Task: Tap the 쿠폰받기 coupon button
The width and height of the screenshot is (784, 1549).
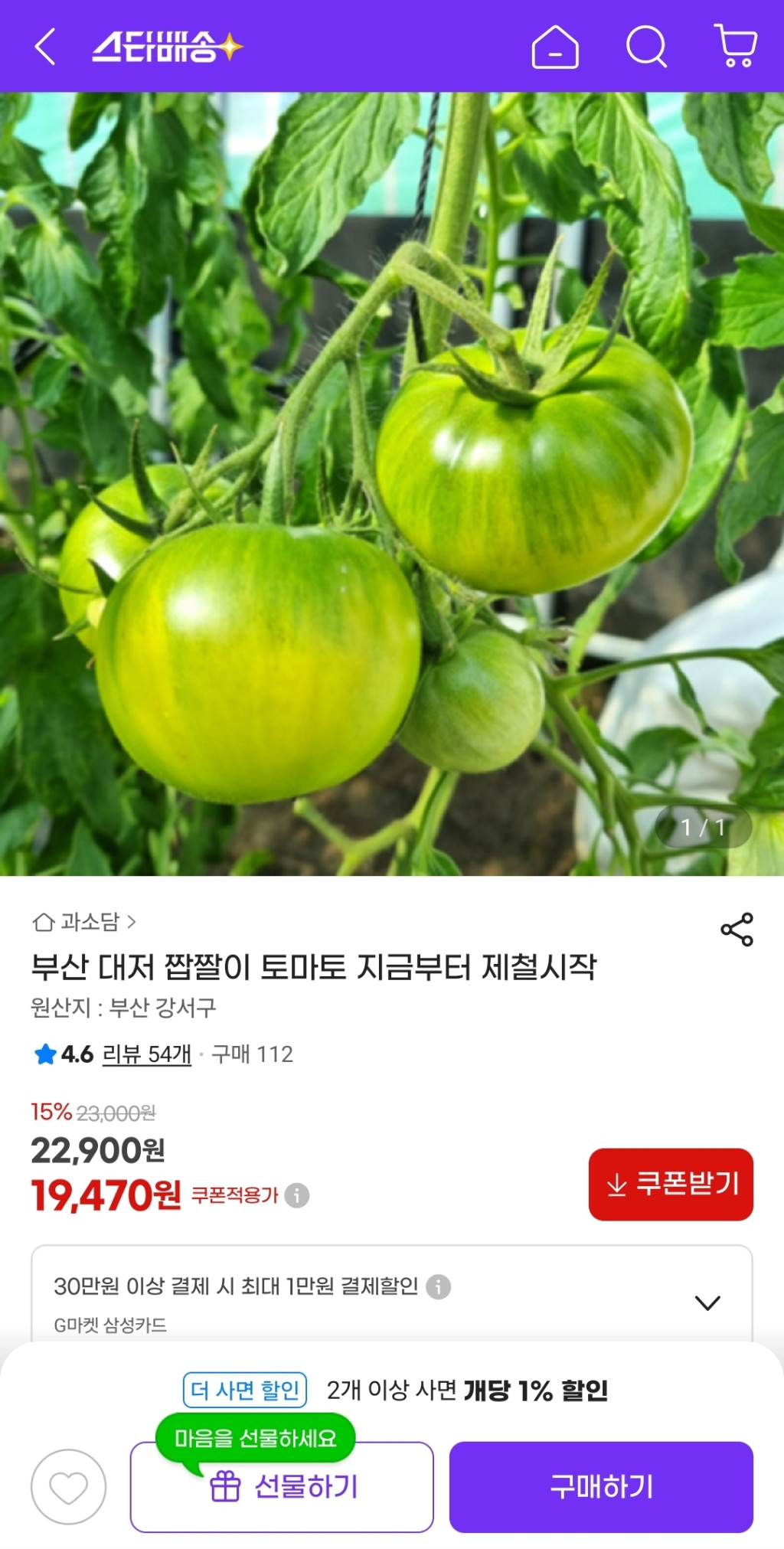Action: click(671, 1184)
